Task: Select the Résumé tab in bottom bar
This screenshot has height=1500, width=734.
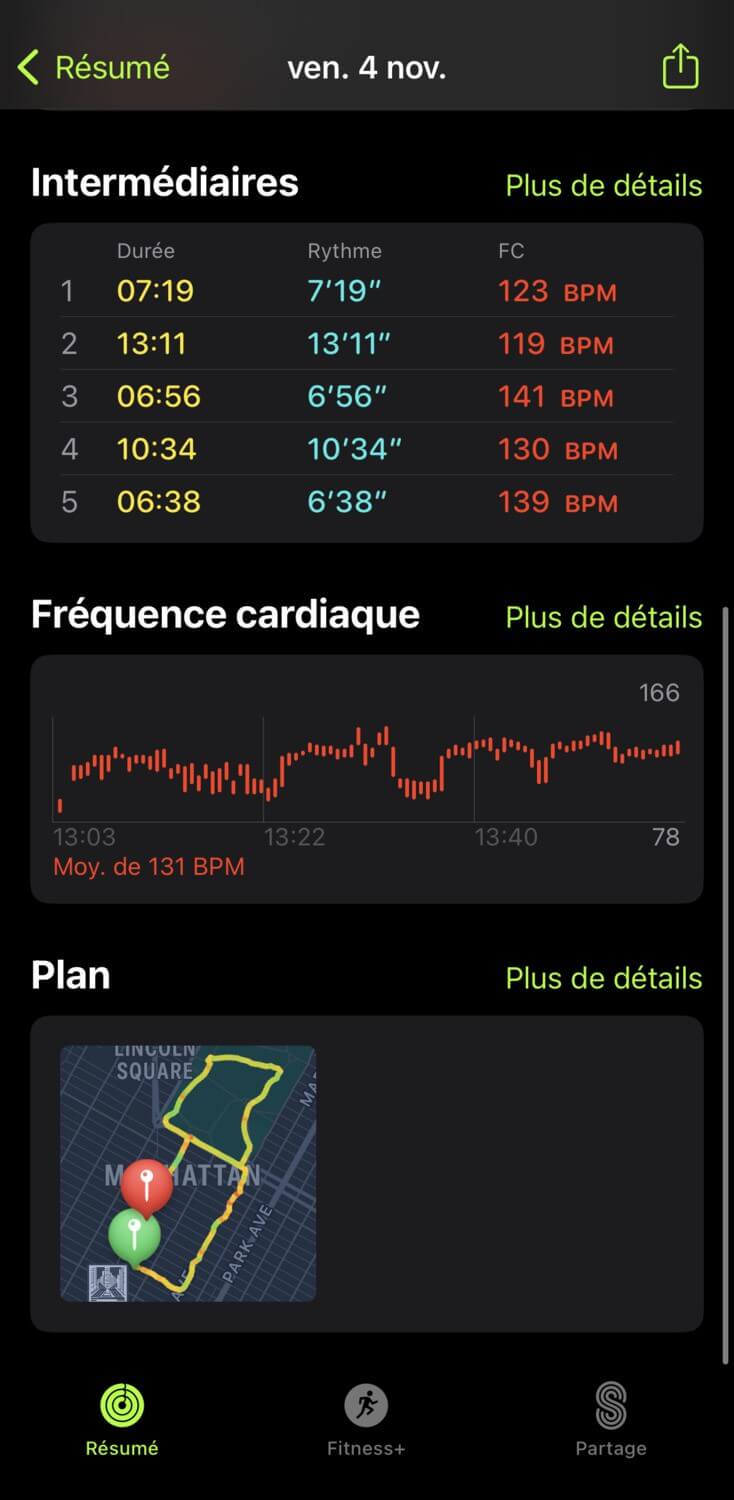Action: coord(122,1419)
